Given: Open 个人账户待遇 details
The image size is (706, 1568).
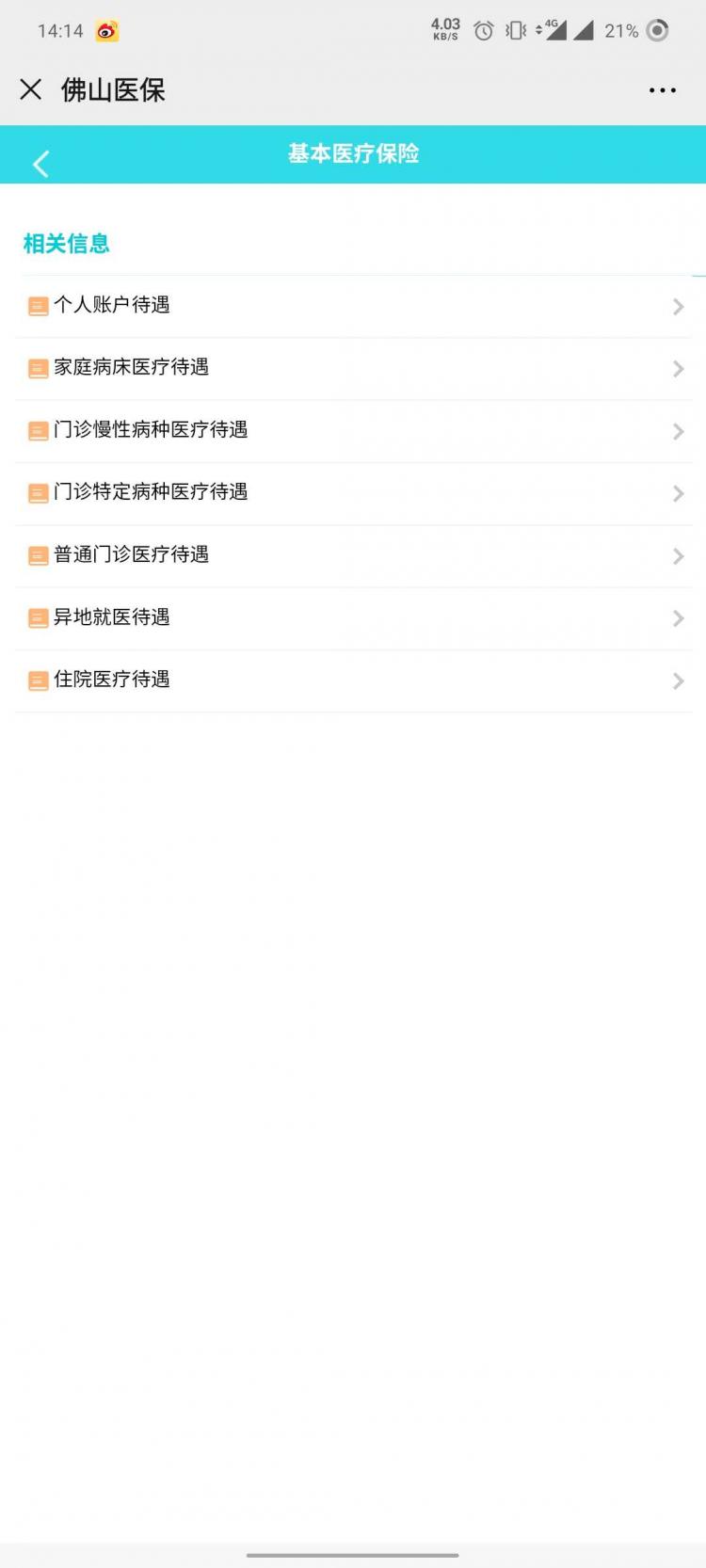Looking at the screenshot, I should [x=354, y=306].
